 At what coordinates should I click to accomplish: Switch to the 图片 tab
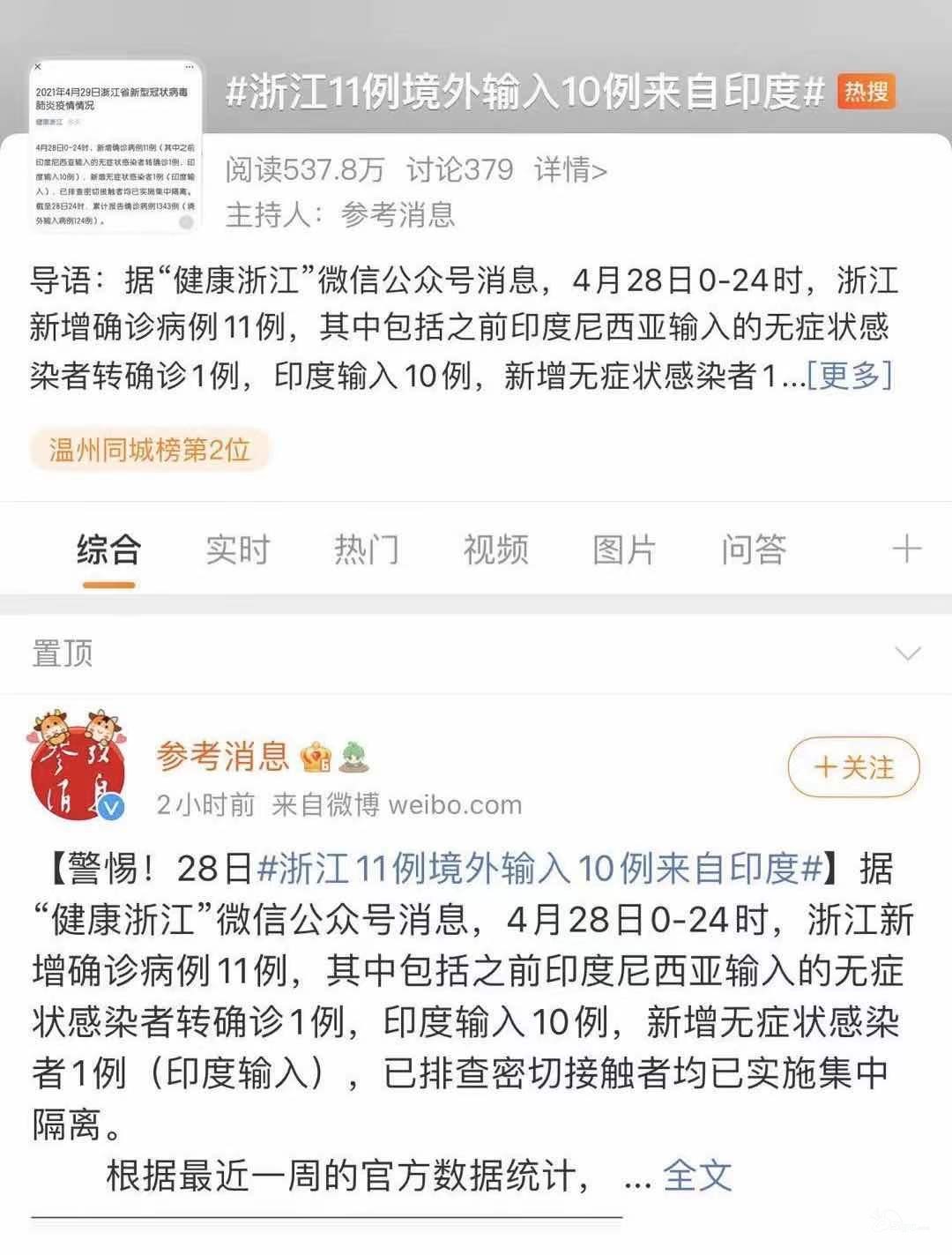click(624, 549)
